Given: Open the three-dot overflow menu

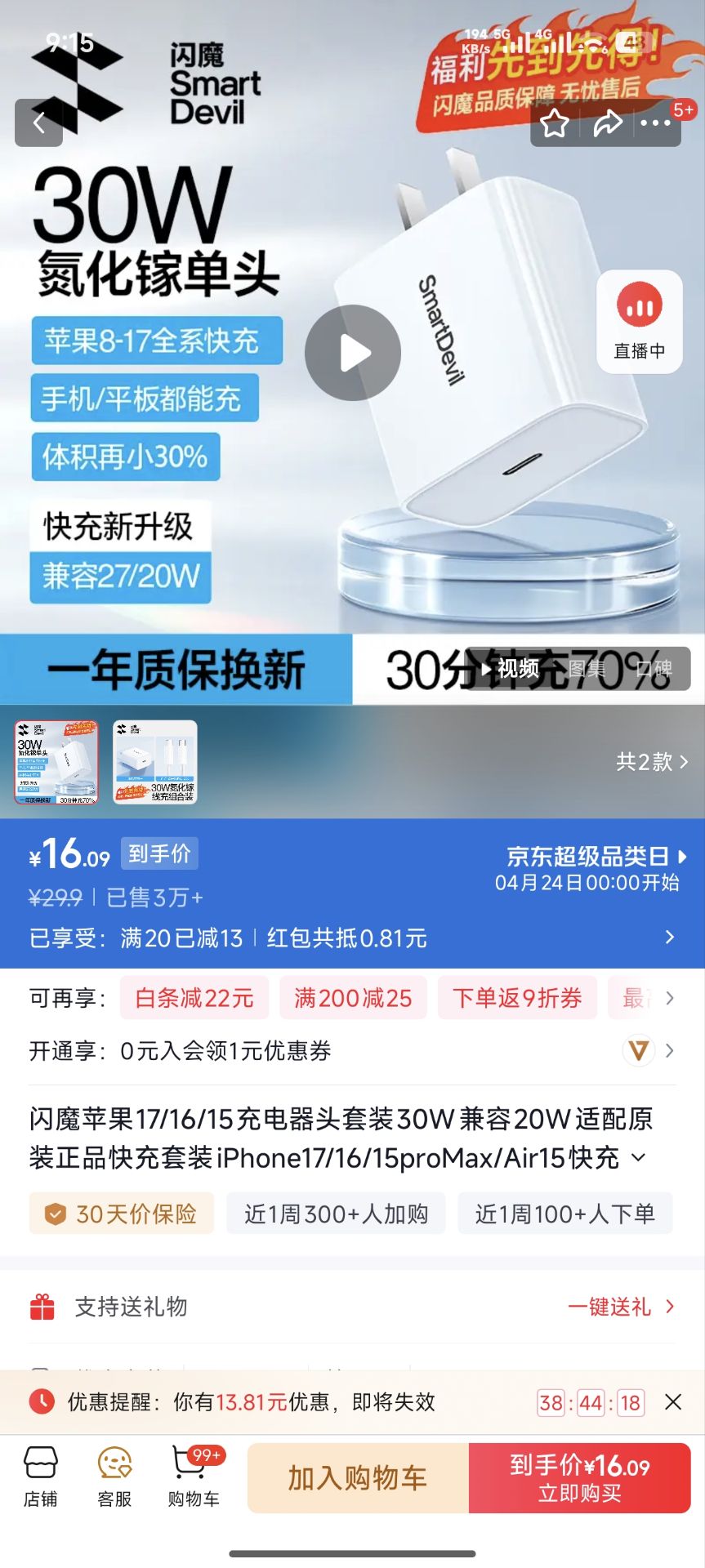Looking at the screenshot, I should click(x=655, y=124).
